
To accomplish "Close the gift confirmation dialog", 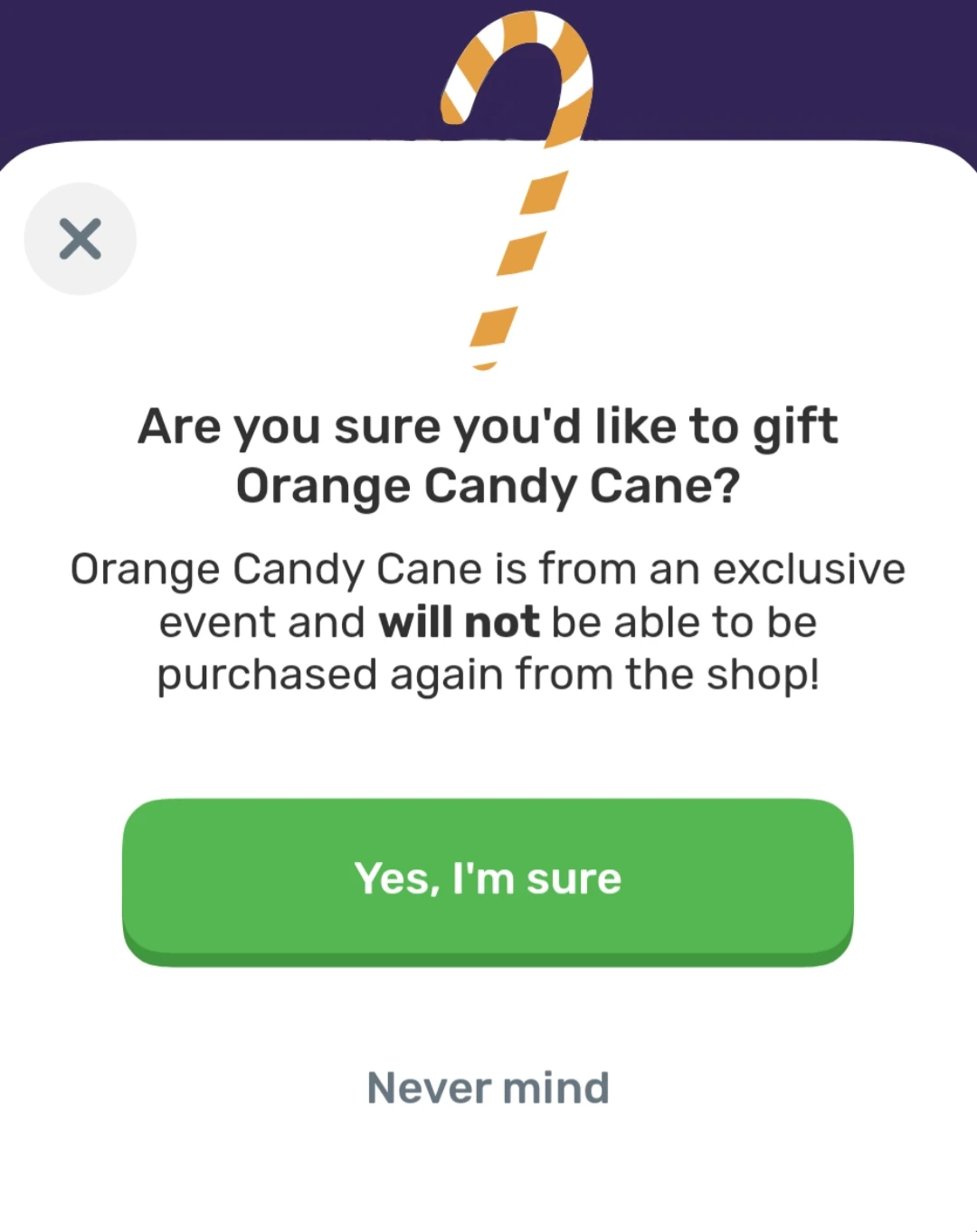I will point(80,239).
